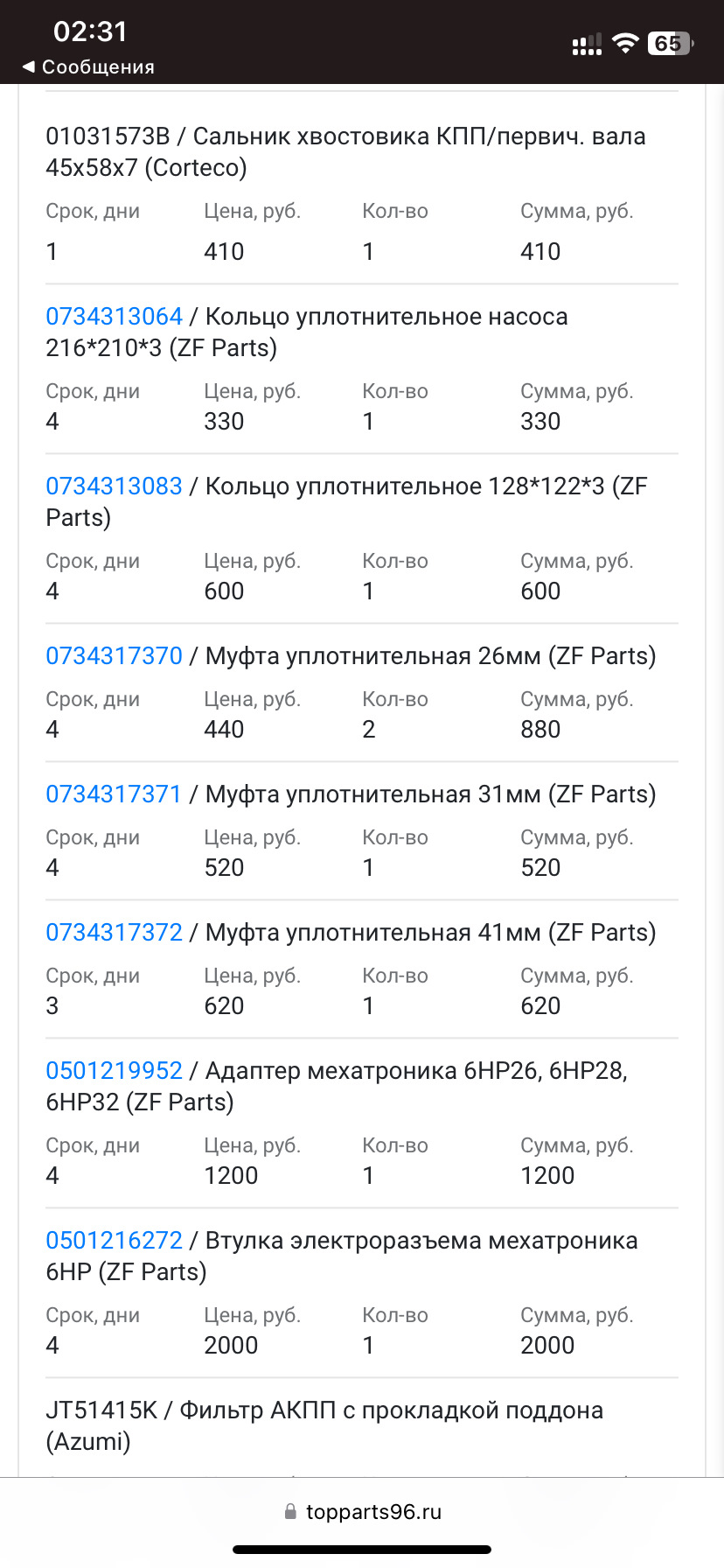
Task: Open link 0734317371 for Муфта уплотнительная 31мм
Action: tap(114, 794)
